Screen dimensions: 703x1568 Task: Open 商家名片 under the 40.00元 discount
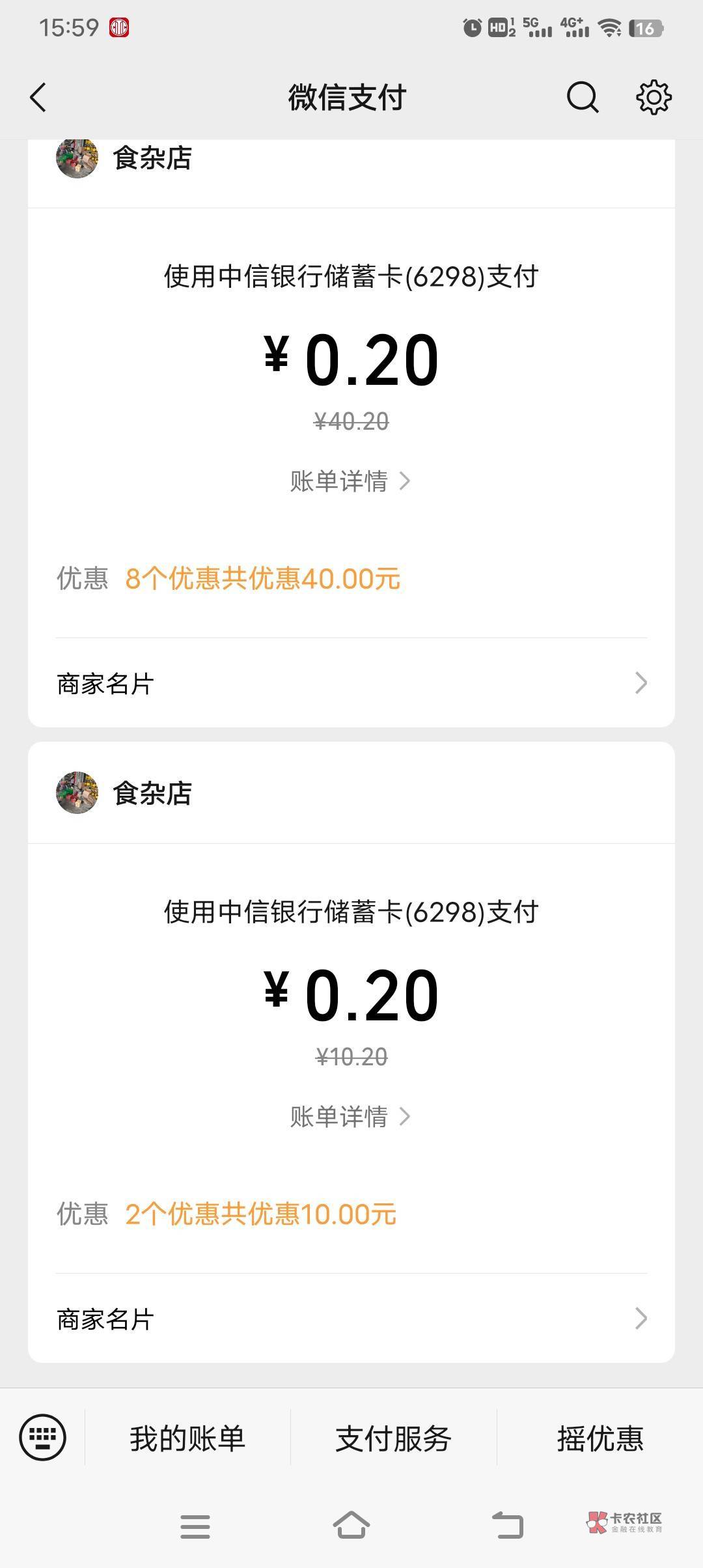pos(351,683)
